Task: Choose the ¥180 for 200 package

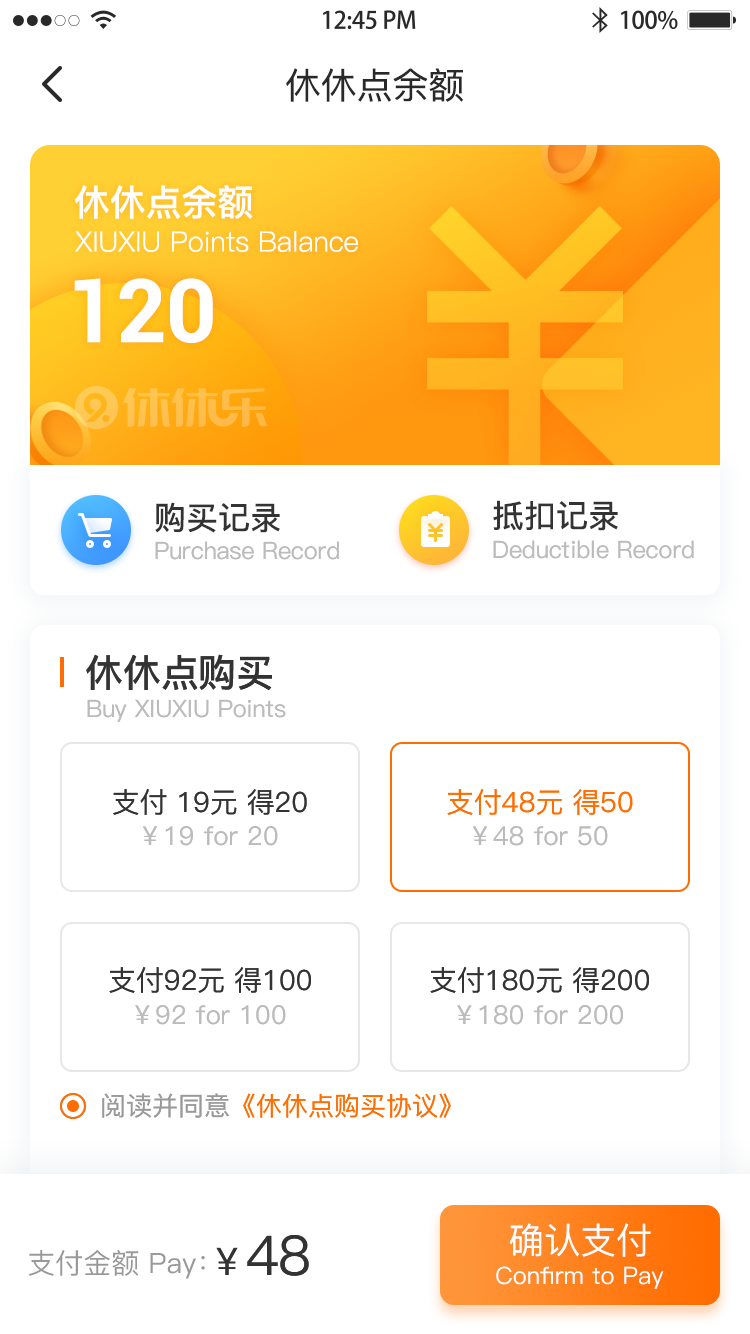Action: [x=540, y=997]
